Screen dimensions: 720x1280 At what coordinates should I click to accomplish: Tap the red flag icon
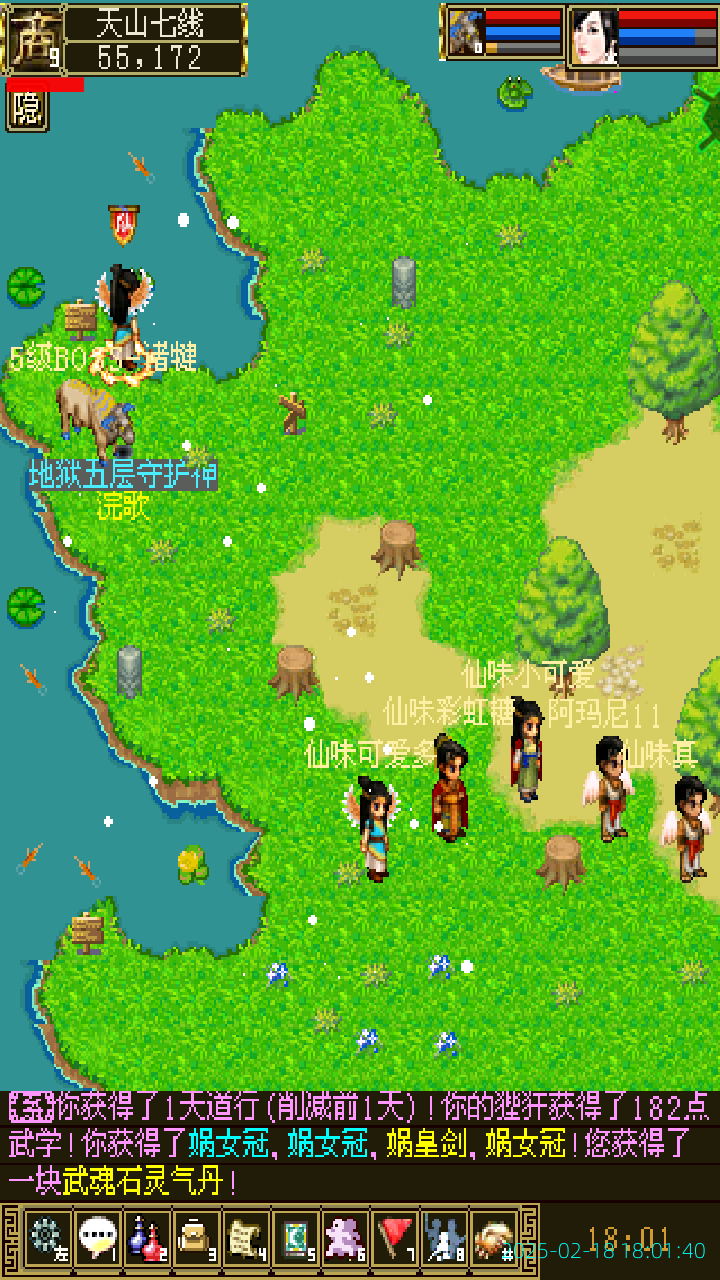tap(396, 1238)
